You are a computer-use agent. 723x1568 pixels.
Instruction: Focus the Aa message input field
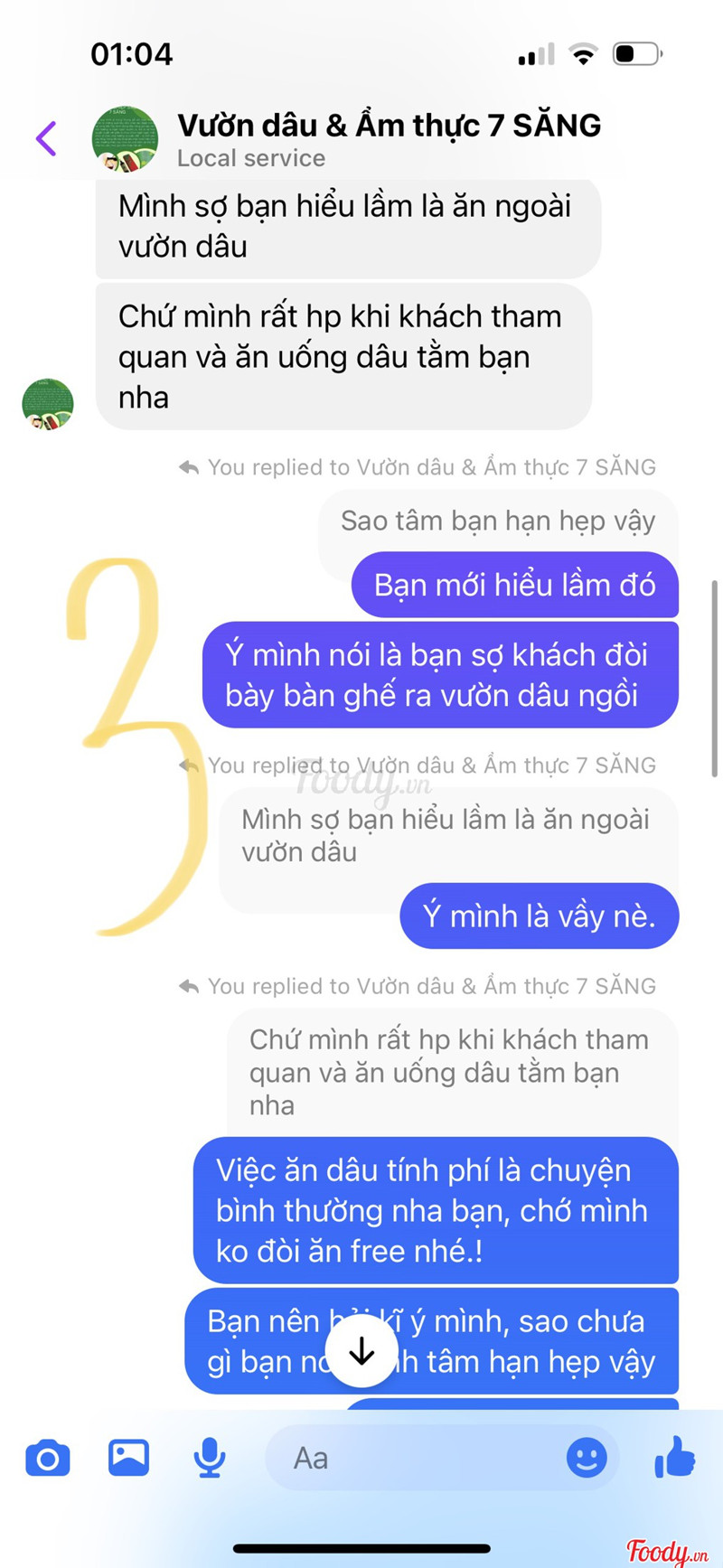tap(416, 1458)
